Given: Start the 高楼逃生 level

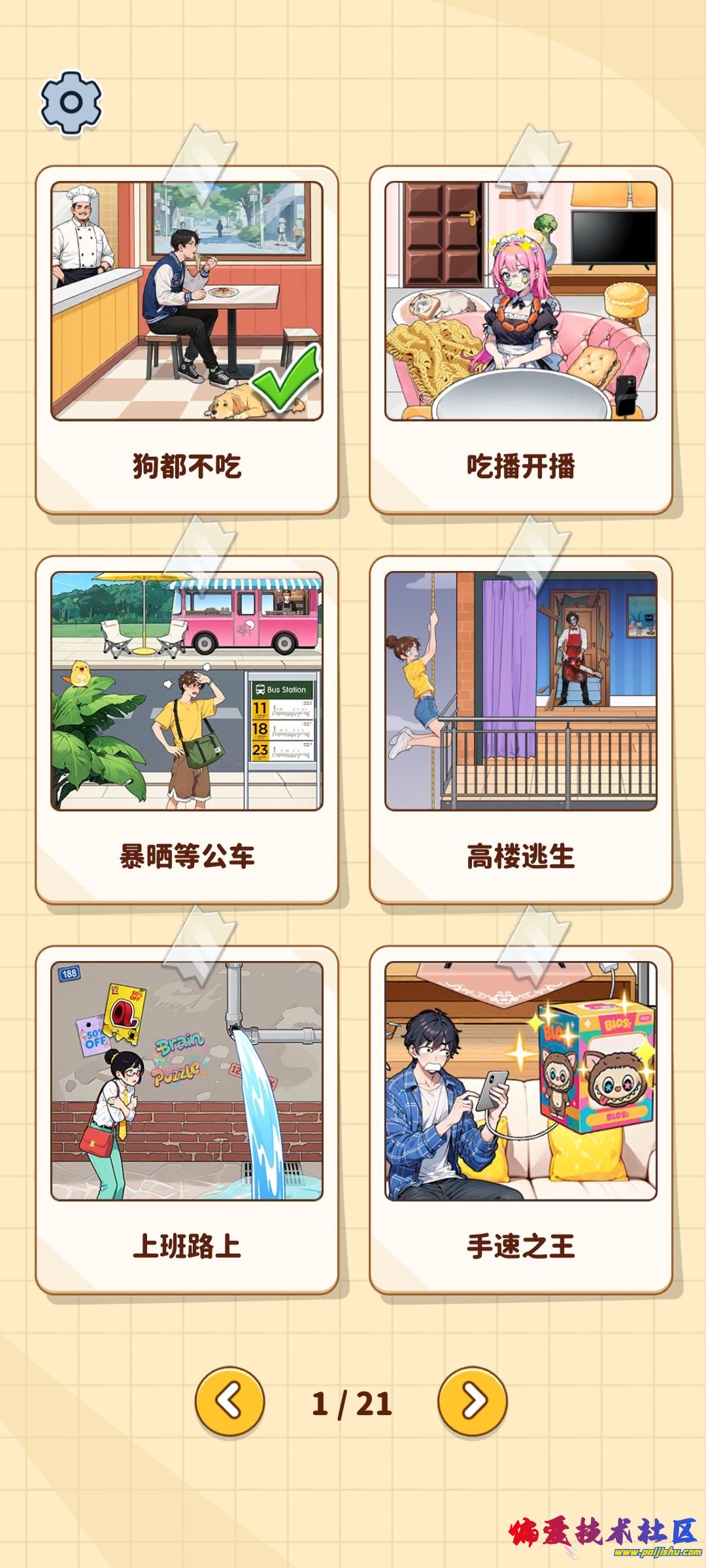Looking at the screenshot, I should point(520,730).
